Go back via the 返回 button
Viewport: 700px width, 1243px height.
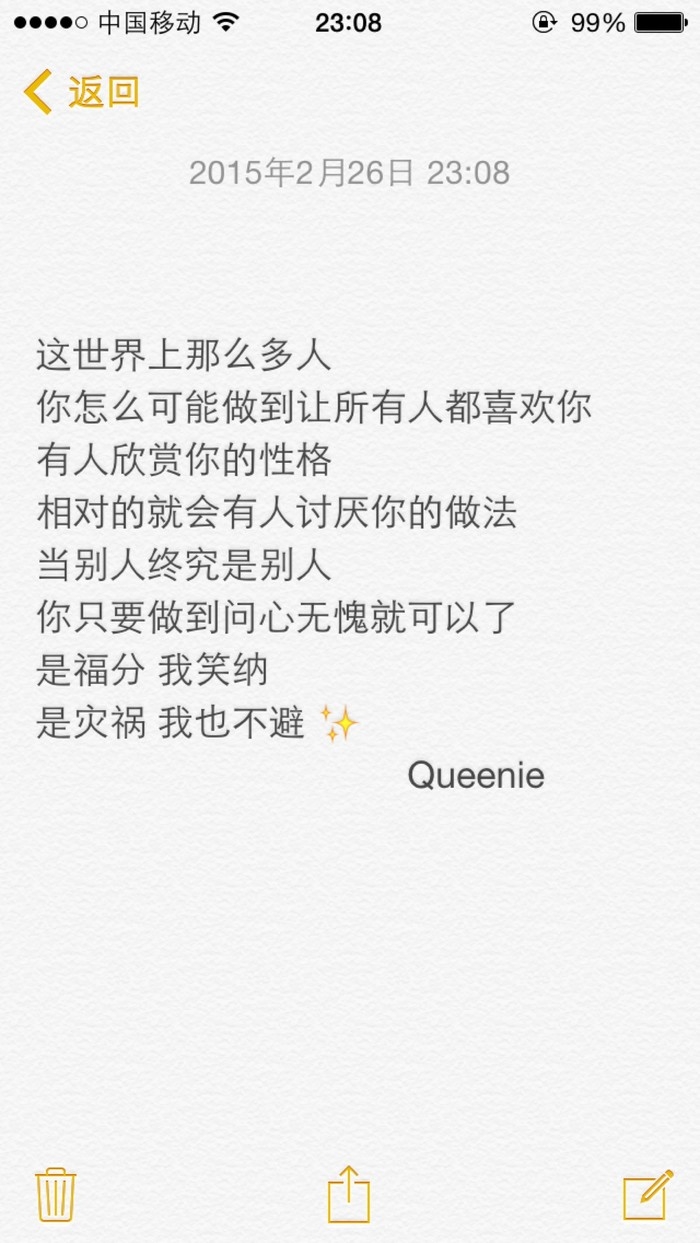(81, 92)
